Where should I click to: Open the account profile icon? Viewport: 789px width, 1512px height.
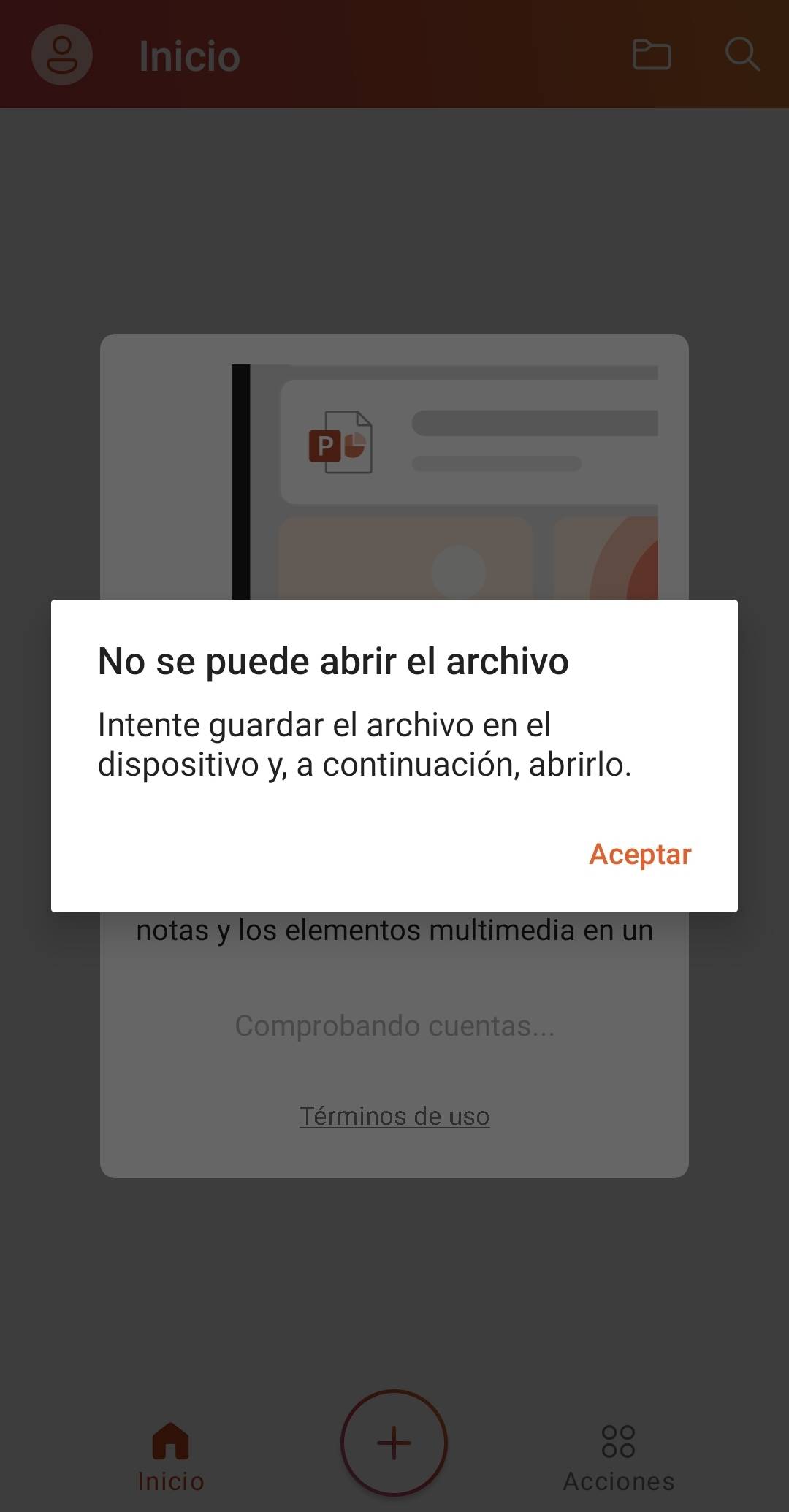click(62, 55)
